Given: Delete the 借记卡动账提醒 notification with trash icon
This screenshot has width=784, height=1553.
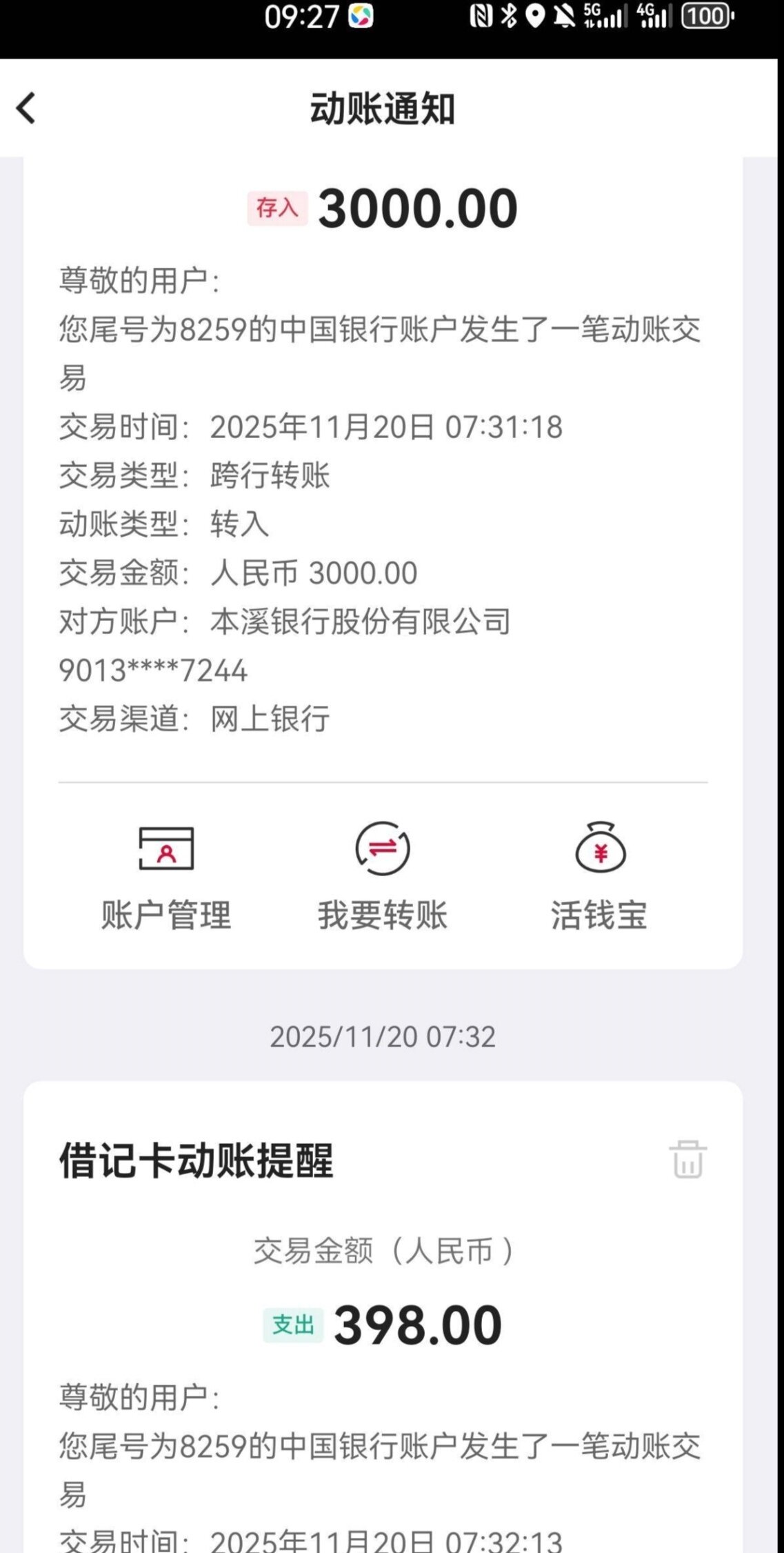Looking at the screenshot, I should click(x=687, y=1158).
